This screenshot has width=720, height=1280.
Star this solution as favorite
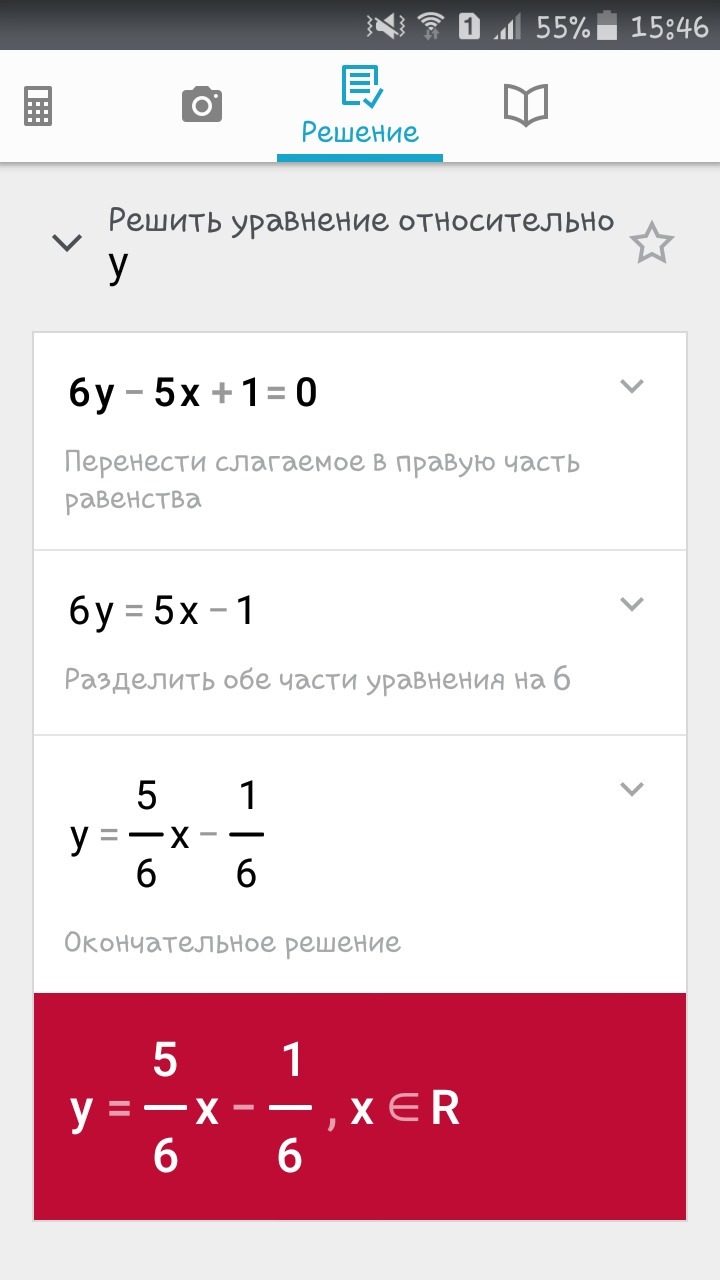652,244
